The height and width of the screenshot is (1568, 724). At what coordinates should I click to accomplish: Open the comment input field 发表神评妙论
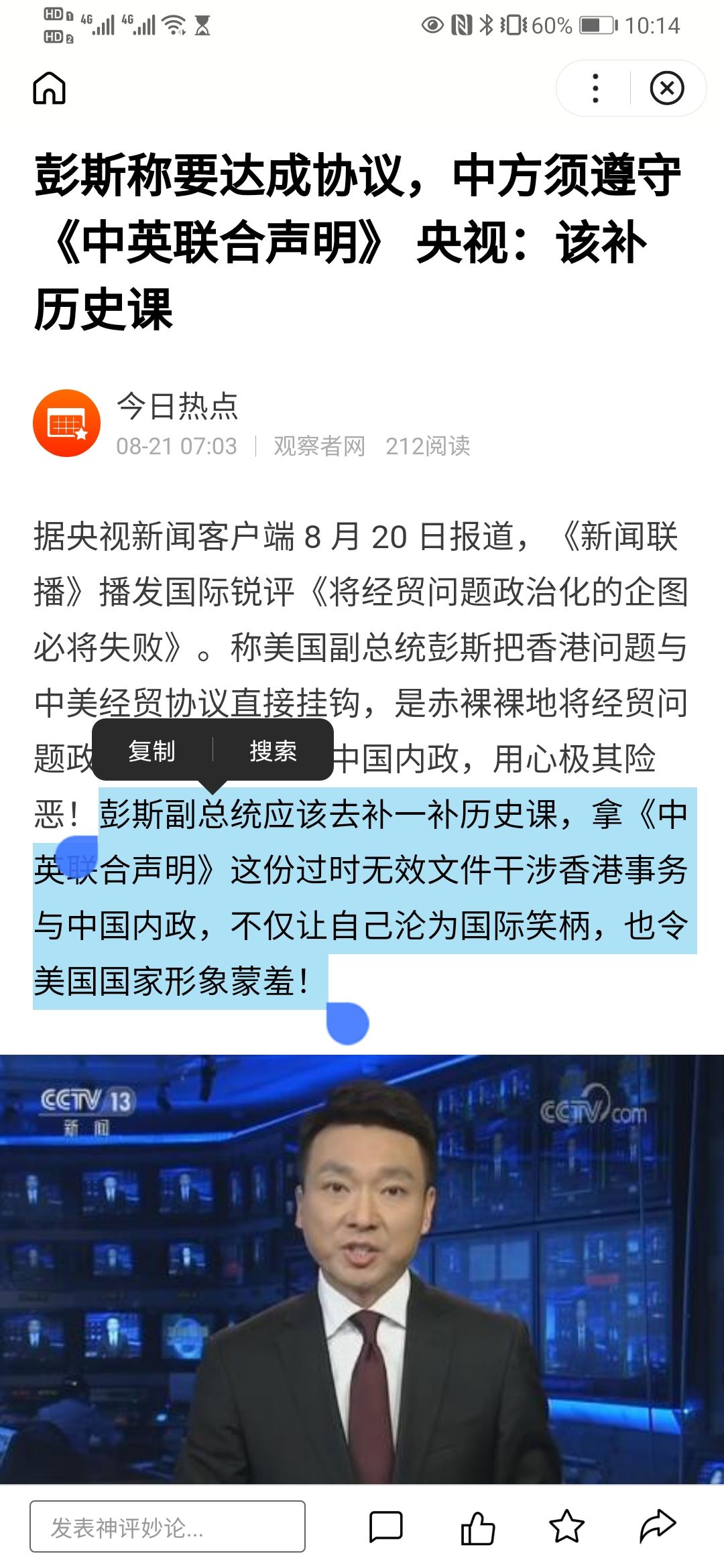pos(168,1527)
